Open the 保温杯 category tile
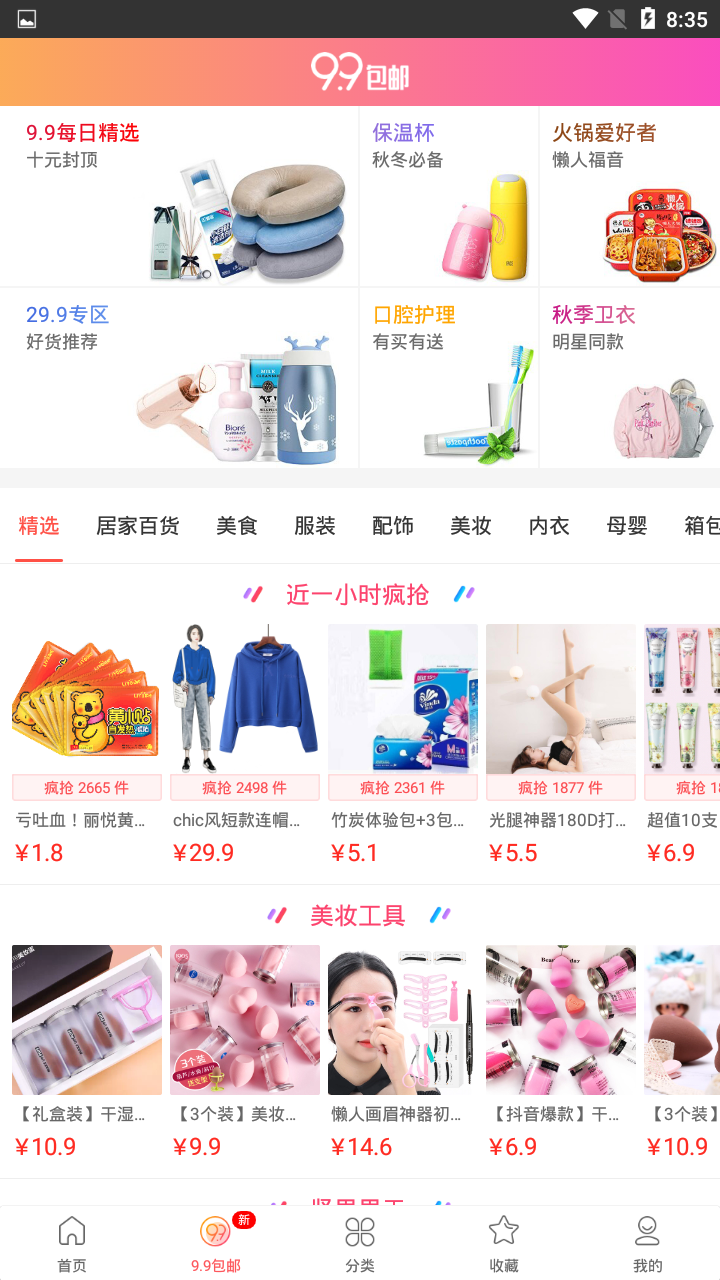Image resolution: width=720 pixels, height=1280 pixels. coord(449,197)
